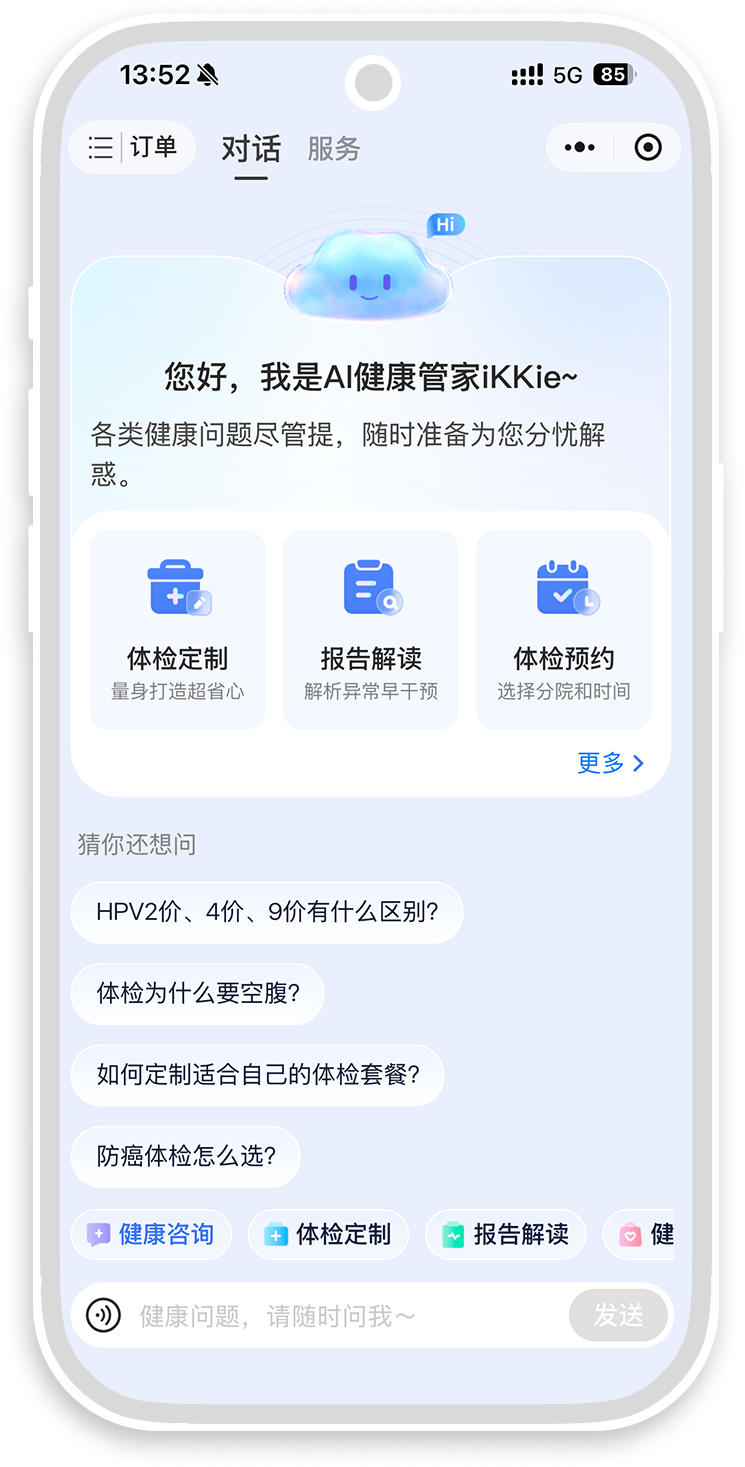Tap the 发送 send button

[x=618, y=1315]
